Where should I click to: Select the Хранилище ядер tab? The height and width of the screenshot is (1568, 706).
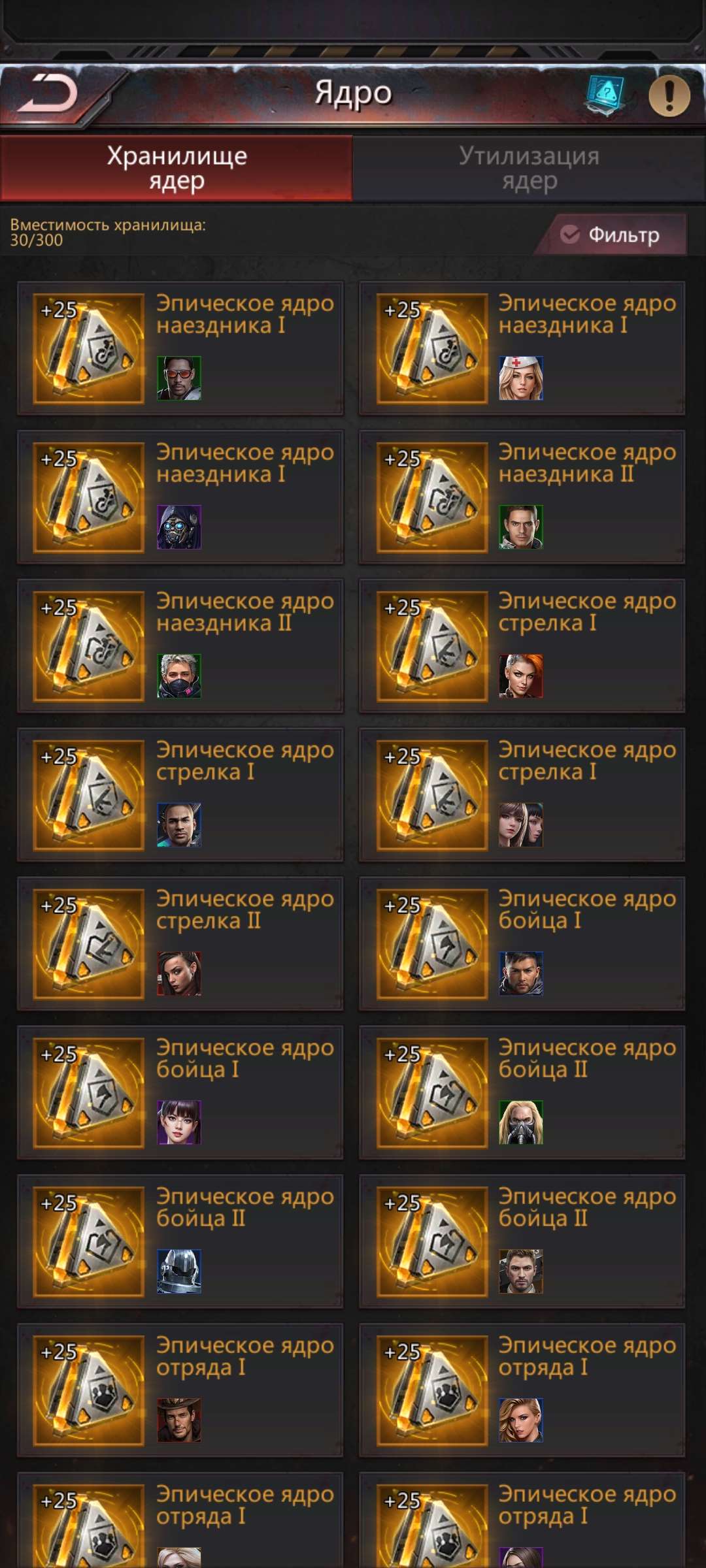coord(176,168)
